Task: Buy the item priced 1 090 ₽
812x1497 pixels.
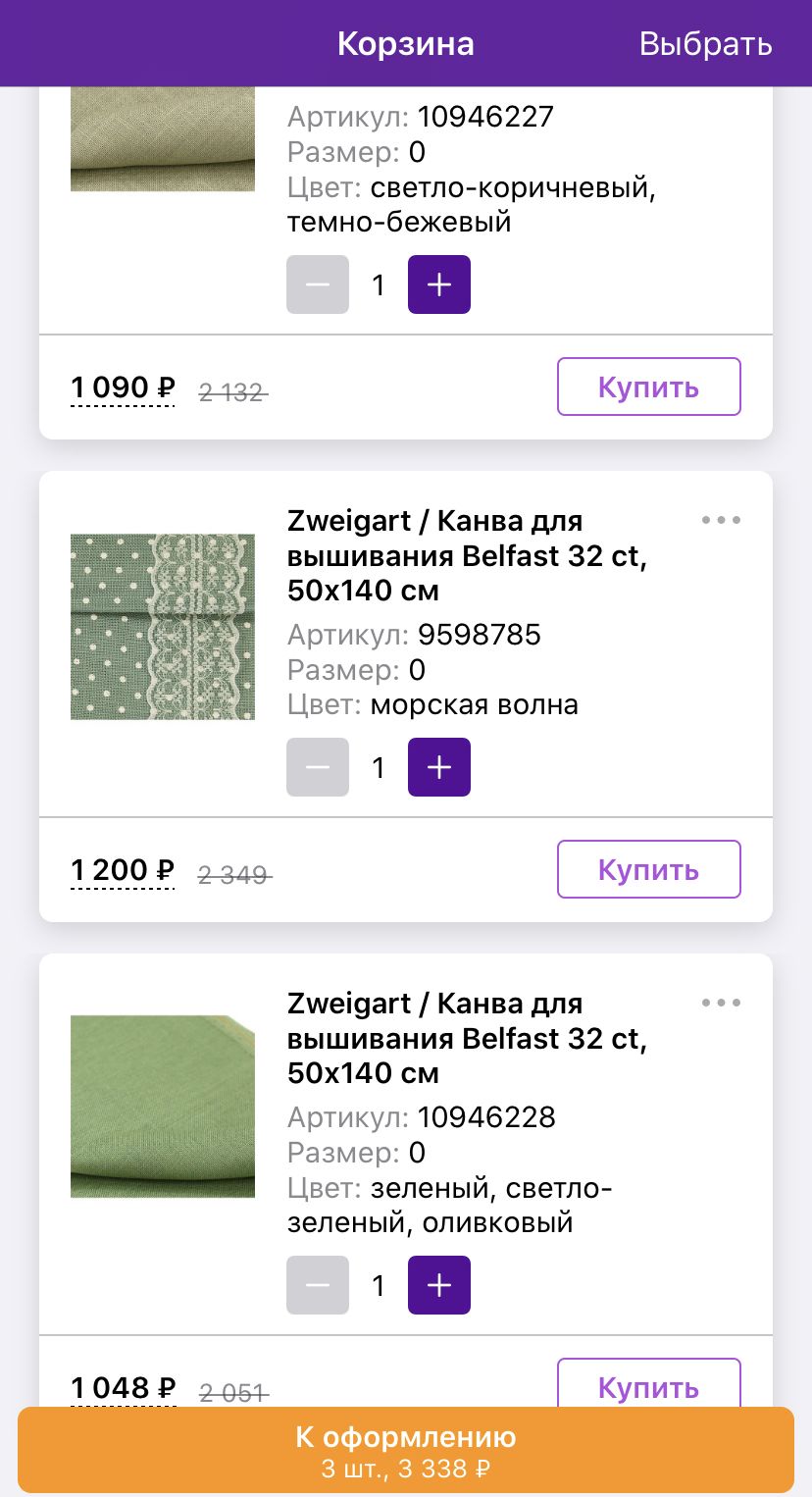Action: (x=648, y=387)
